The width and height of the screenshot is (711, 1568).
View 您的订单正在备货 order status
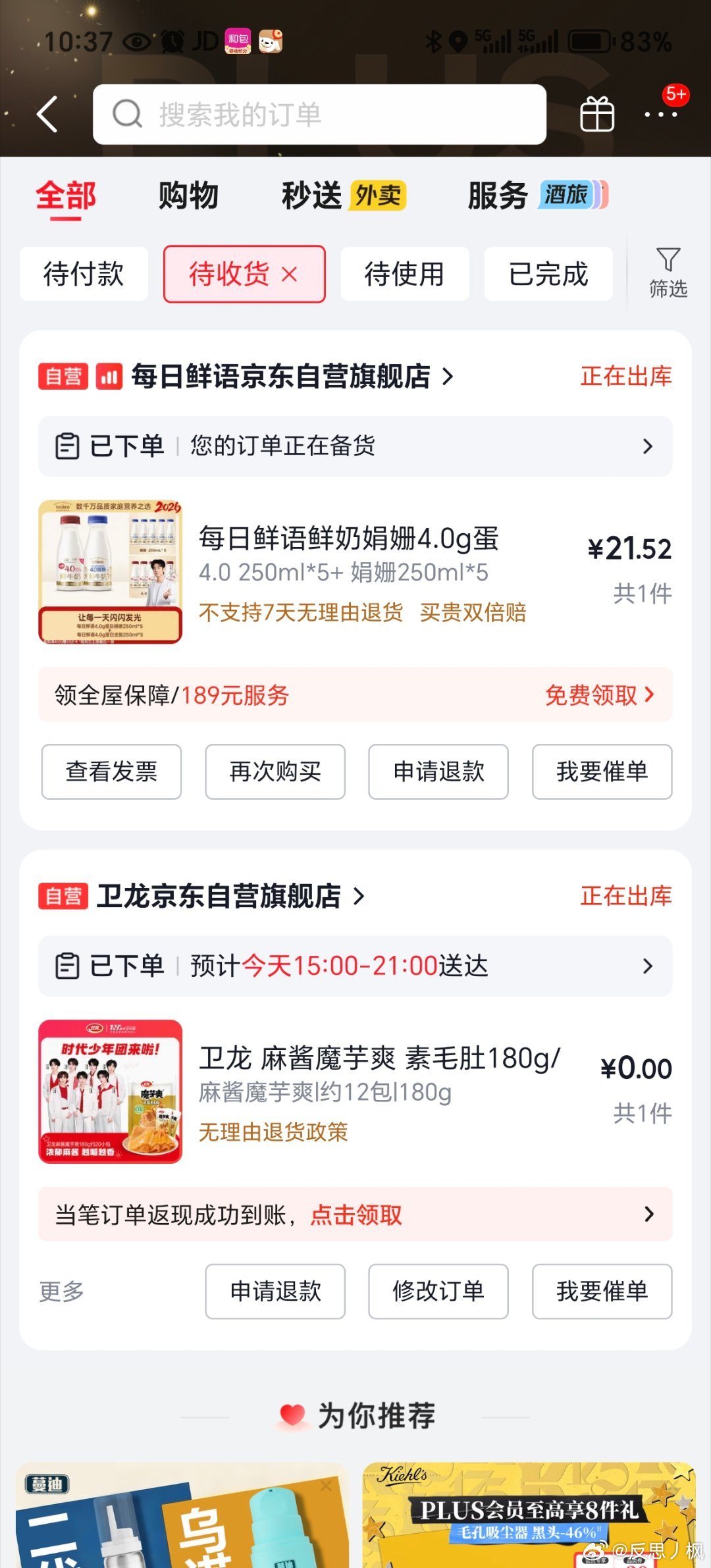pyautogui.click(x=355, y=446)
